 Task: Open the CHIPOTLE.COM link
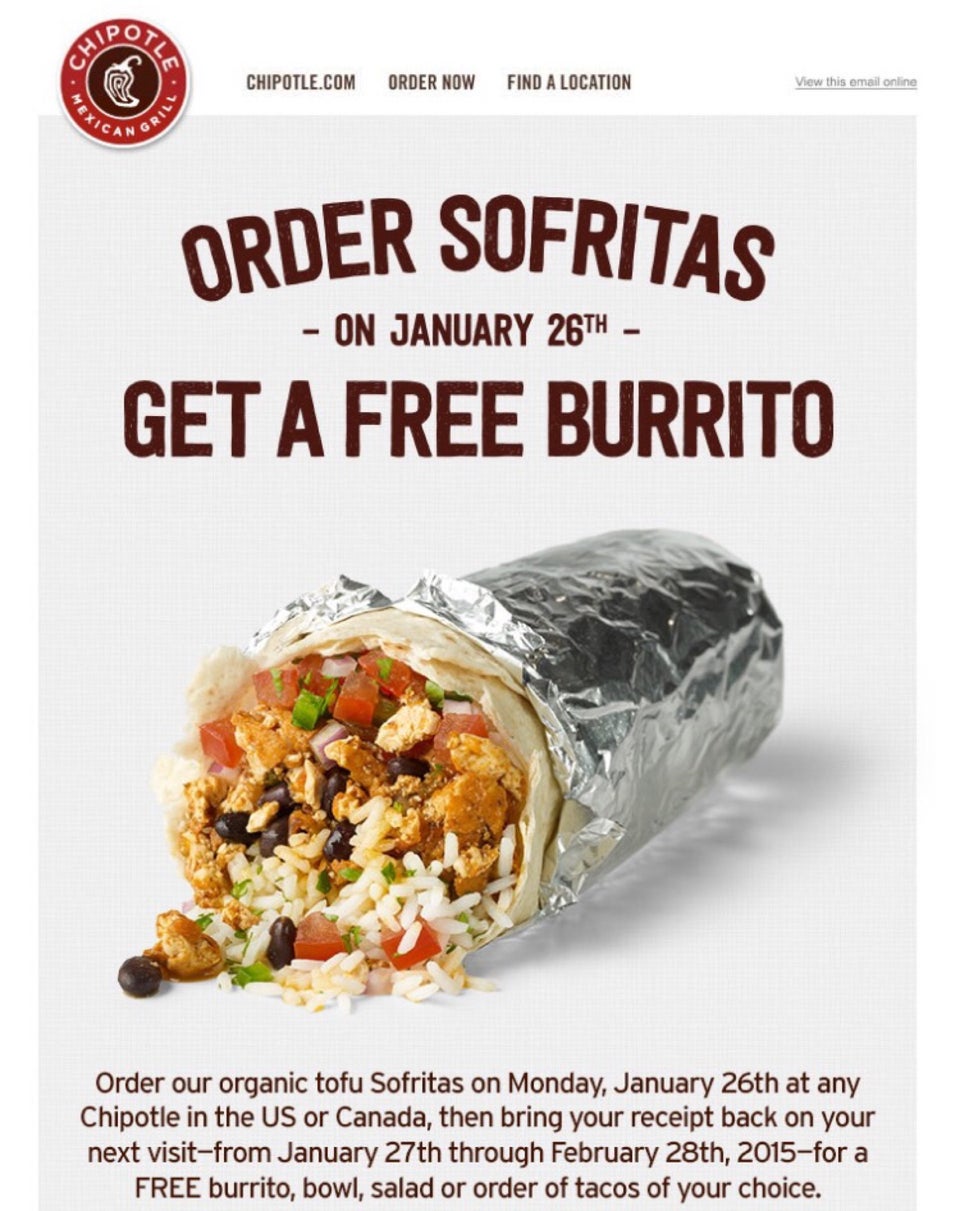[x=300, y=82]
